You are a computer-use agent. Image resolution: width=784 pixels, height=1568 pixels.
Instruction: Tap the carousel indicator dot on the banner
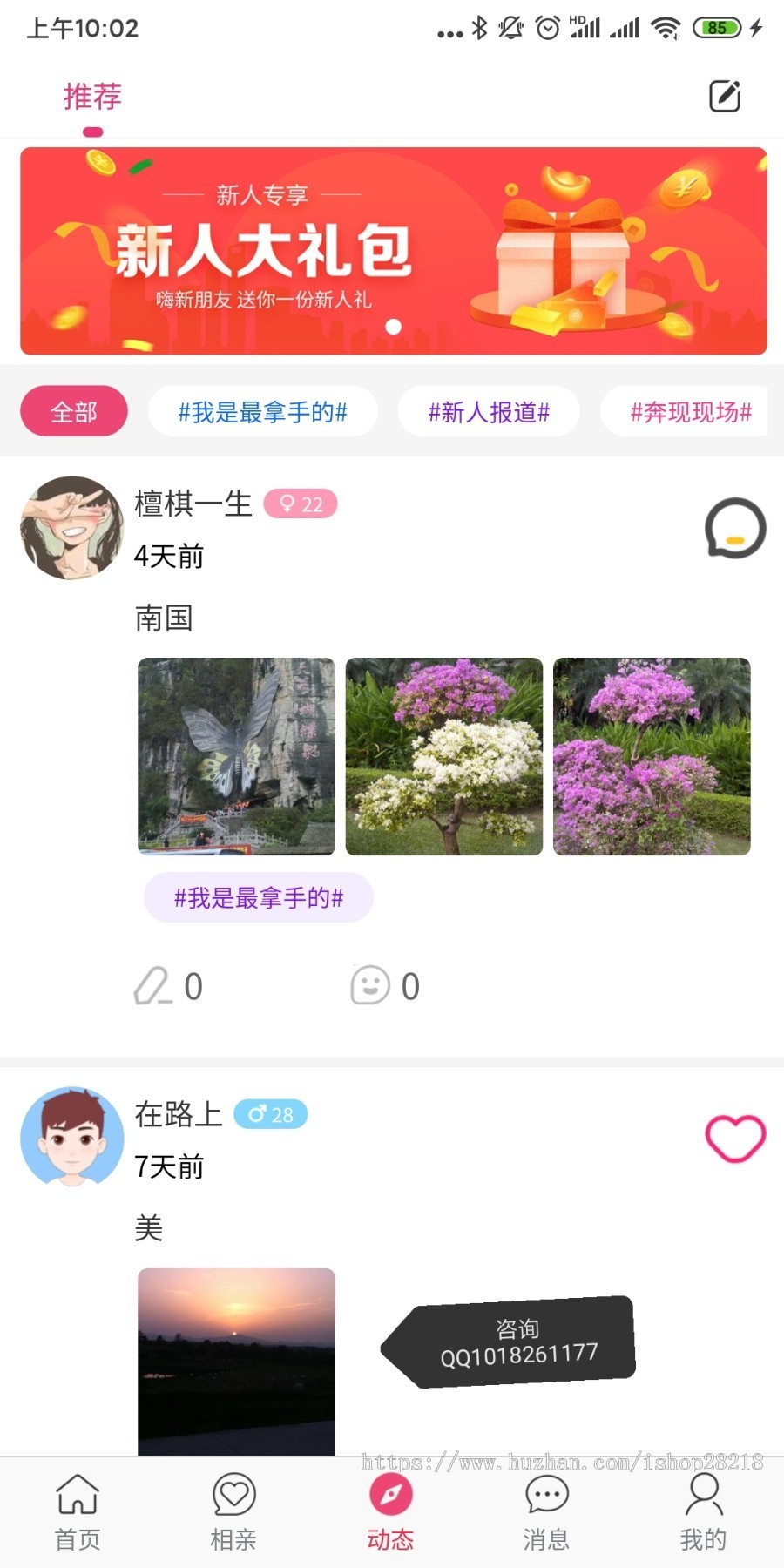coord(393,327)
